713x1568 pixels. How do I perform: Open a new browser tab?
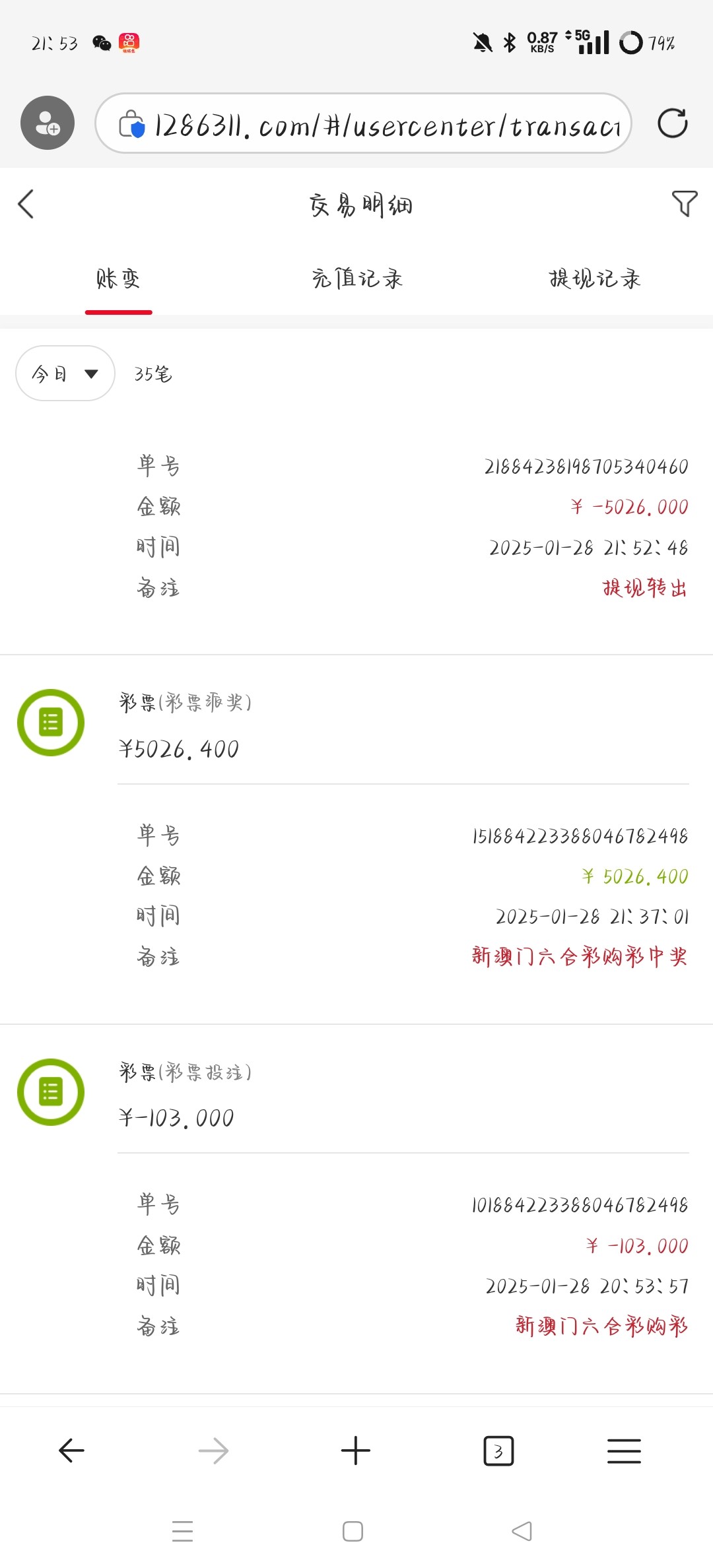coord(356,1451)
